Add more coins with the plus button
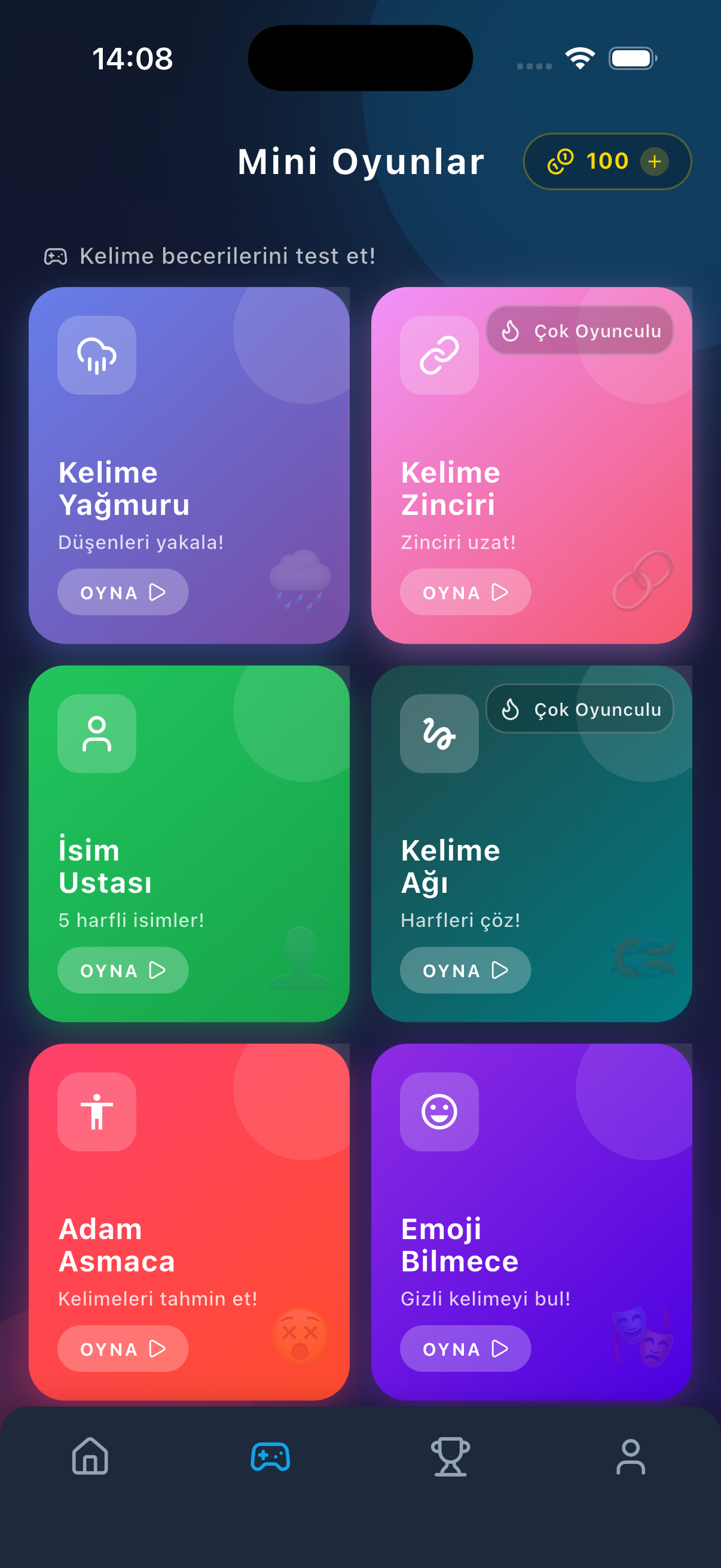The height and width of the screenshot is (1568, 721). [654, 161]
